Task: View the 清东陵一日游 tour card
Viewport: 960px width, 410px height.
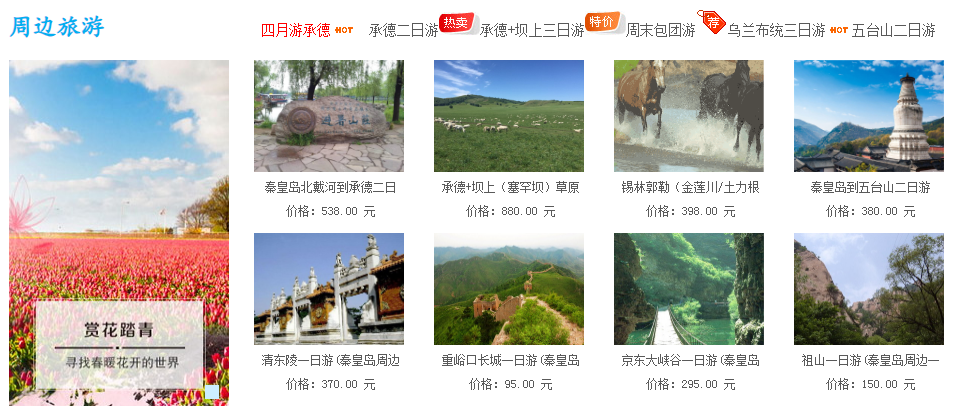Action: [x=329, y=289]
